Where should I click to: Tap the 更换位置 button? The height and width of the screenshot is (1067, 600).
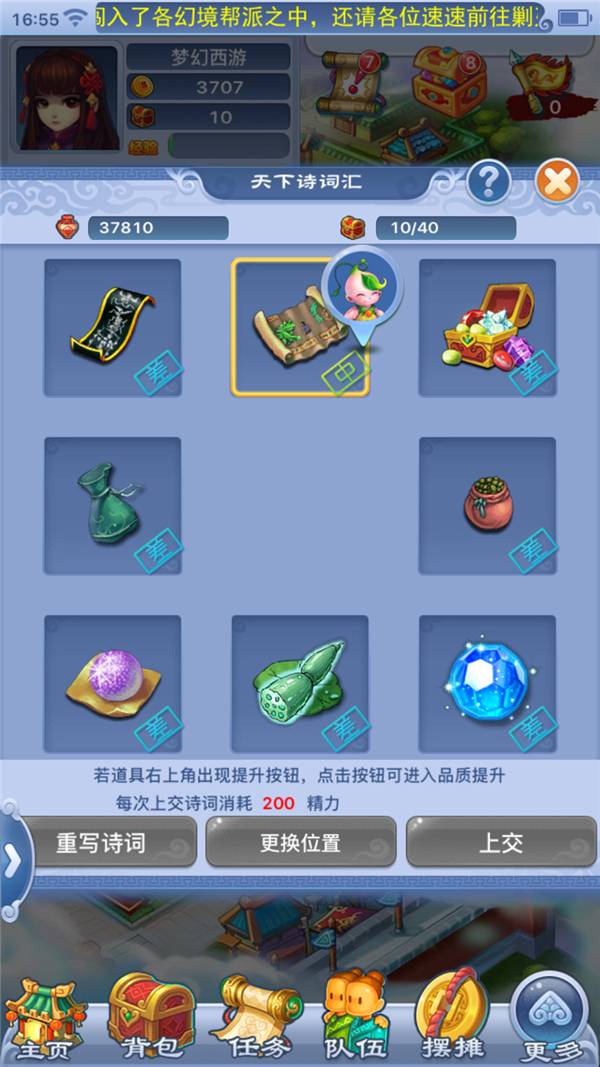[301, 842]
